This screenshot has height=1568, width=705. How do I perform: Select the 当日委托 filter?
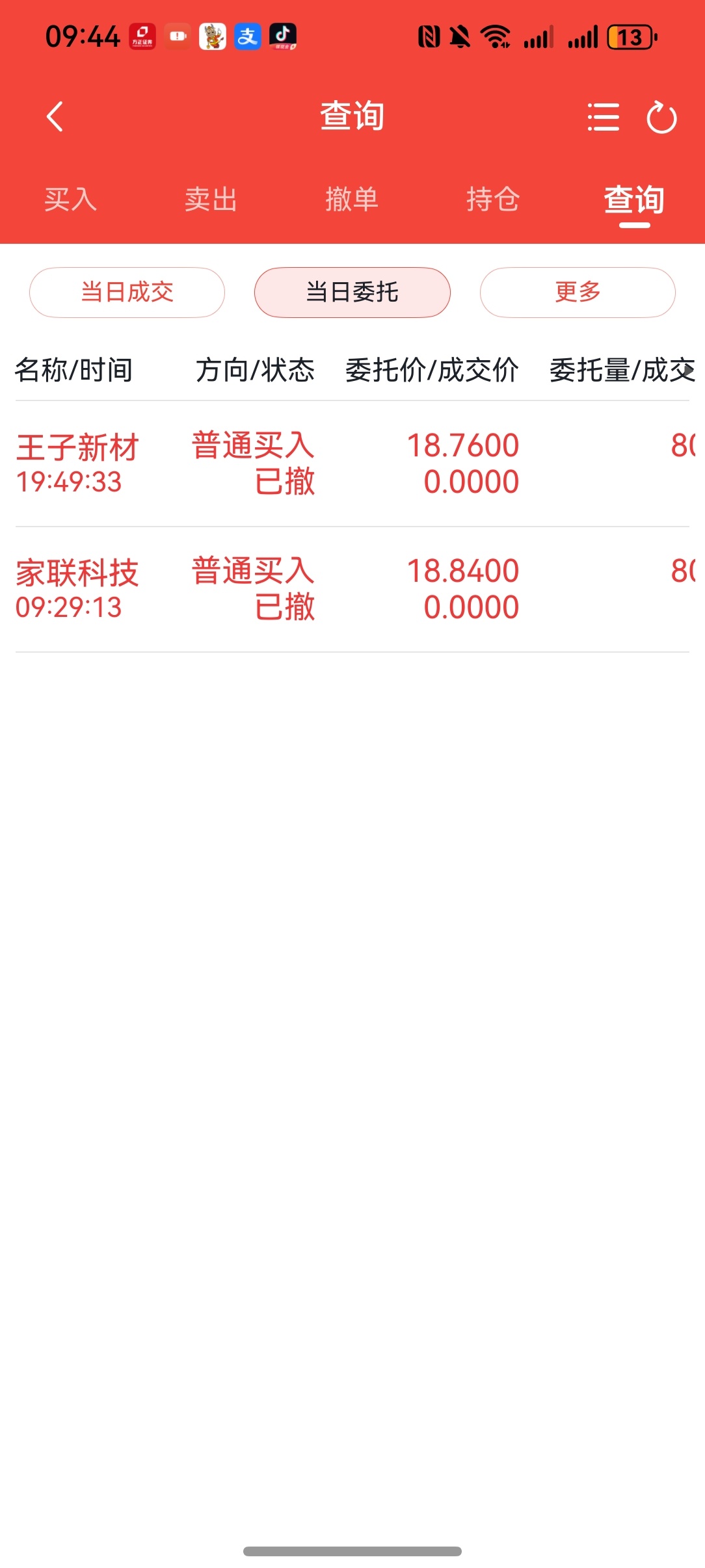click(352, 293)
